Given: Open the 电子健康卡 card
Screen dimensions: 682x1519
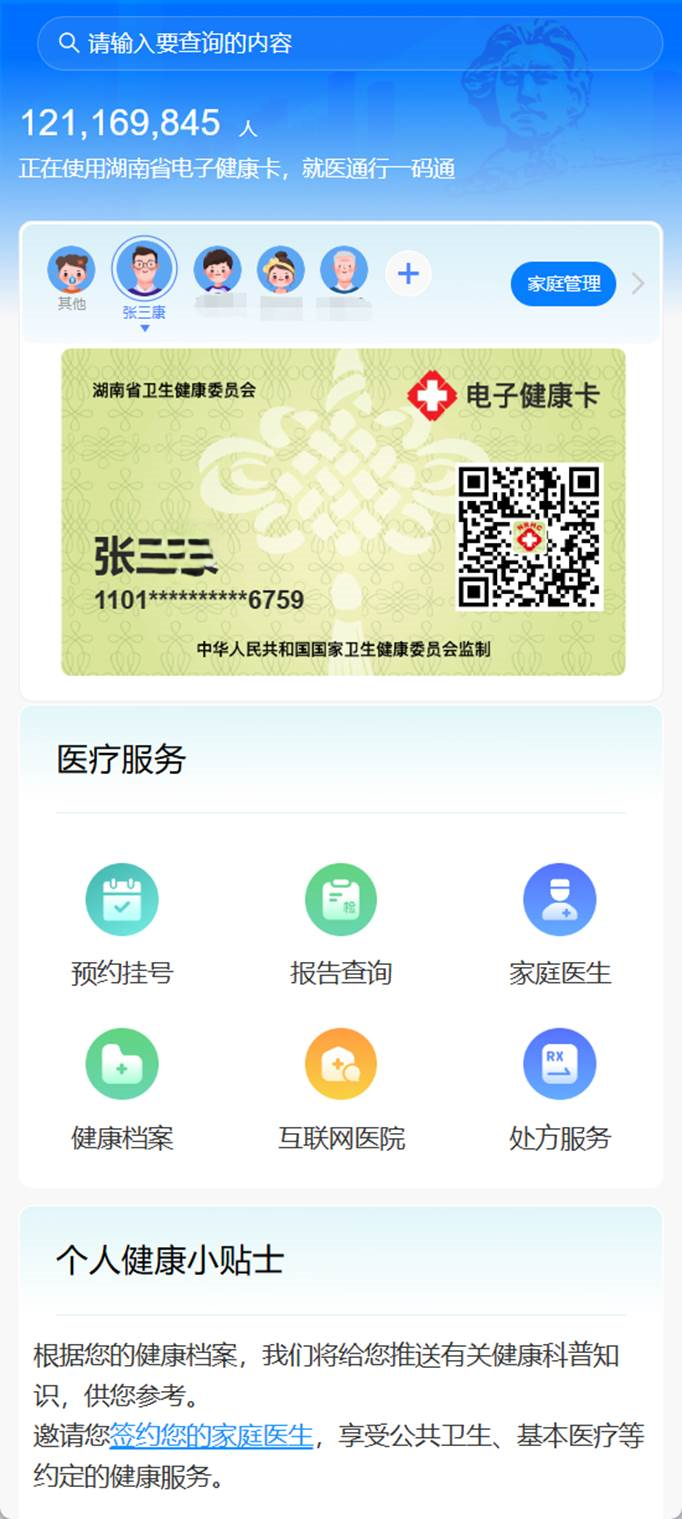Looking at the screenshot, I should click(x=343, y=511).
